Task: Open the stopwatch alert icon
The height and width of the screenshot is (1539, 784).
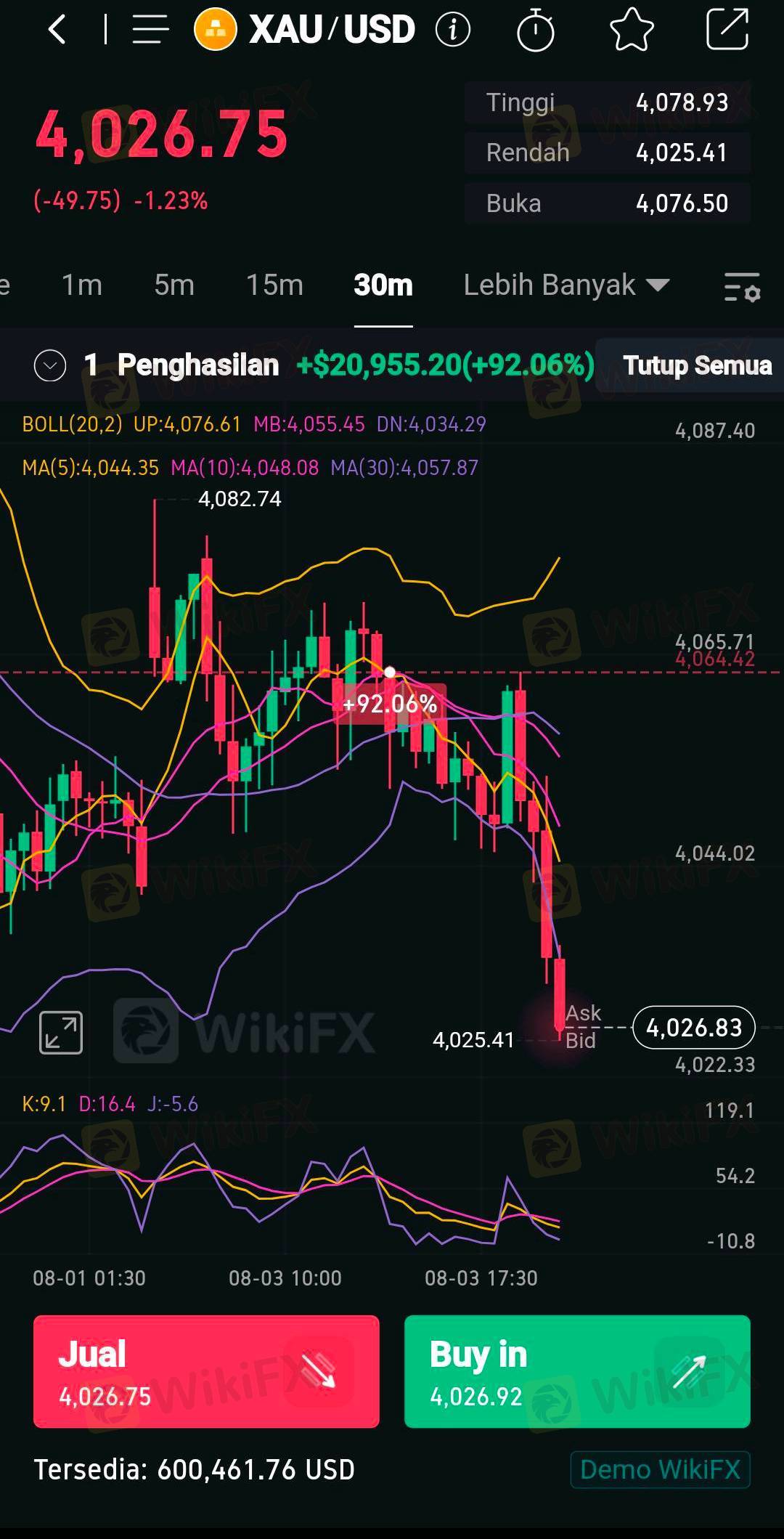Action: click(x=536, y=30)
